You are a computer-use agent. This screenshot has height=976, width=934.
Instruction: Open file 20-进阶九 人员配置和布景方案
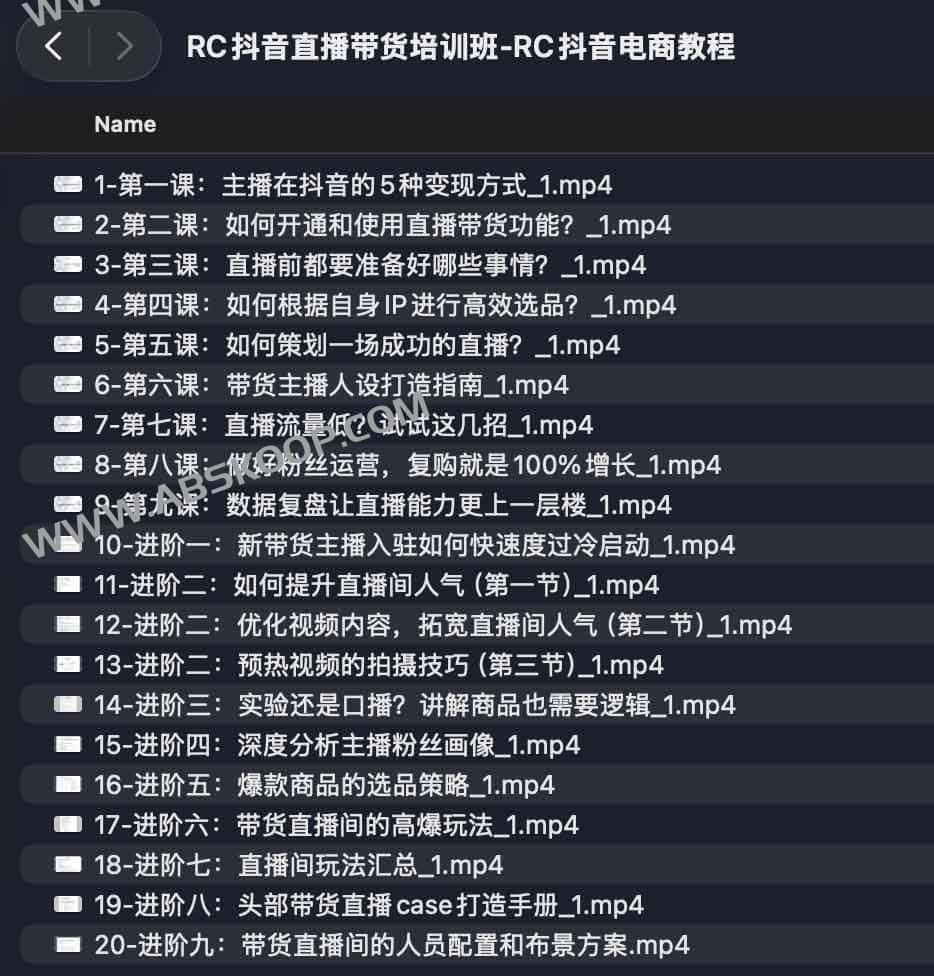[391, 945]
